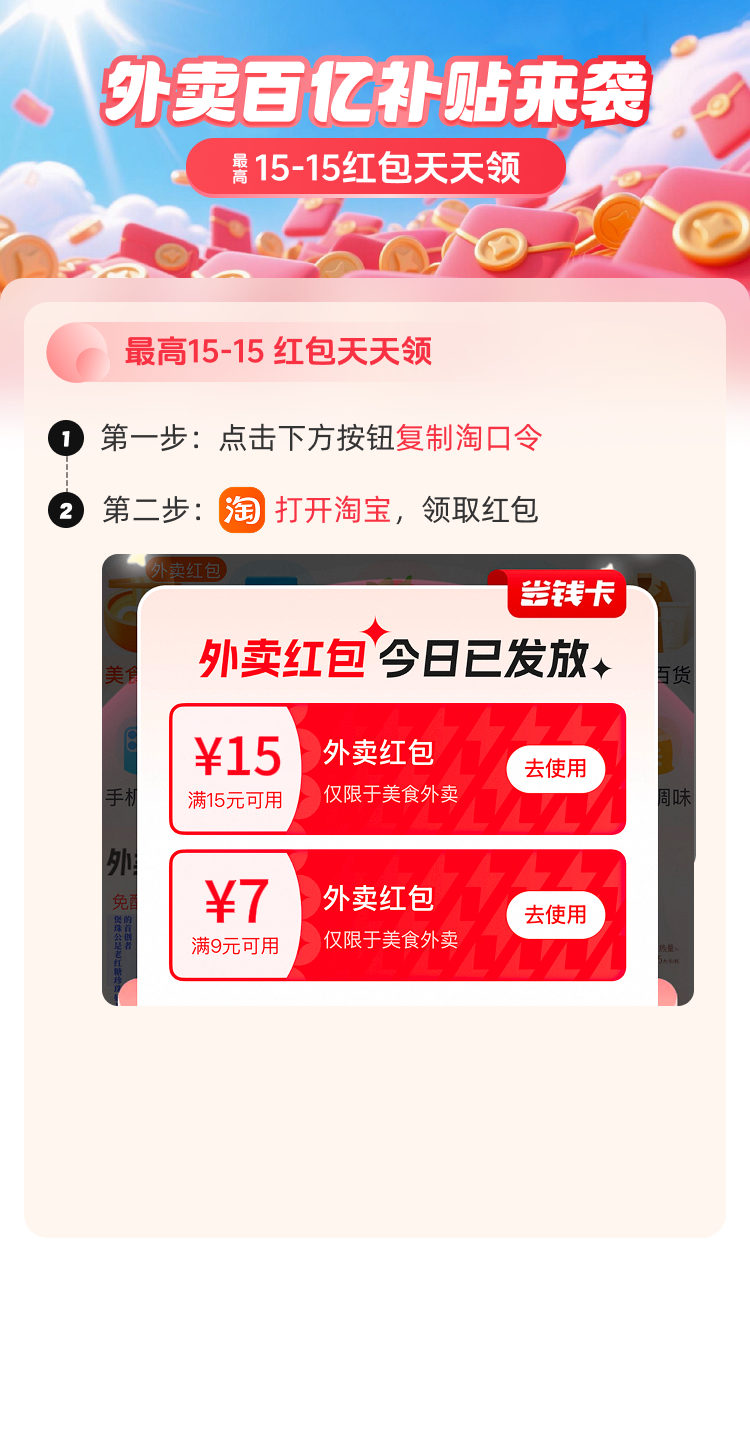Viewport: 750px width, 1448px height.
Task: Click the 外卖百亿补贴来袭 title banner
Action: (375, 95)
